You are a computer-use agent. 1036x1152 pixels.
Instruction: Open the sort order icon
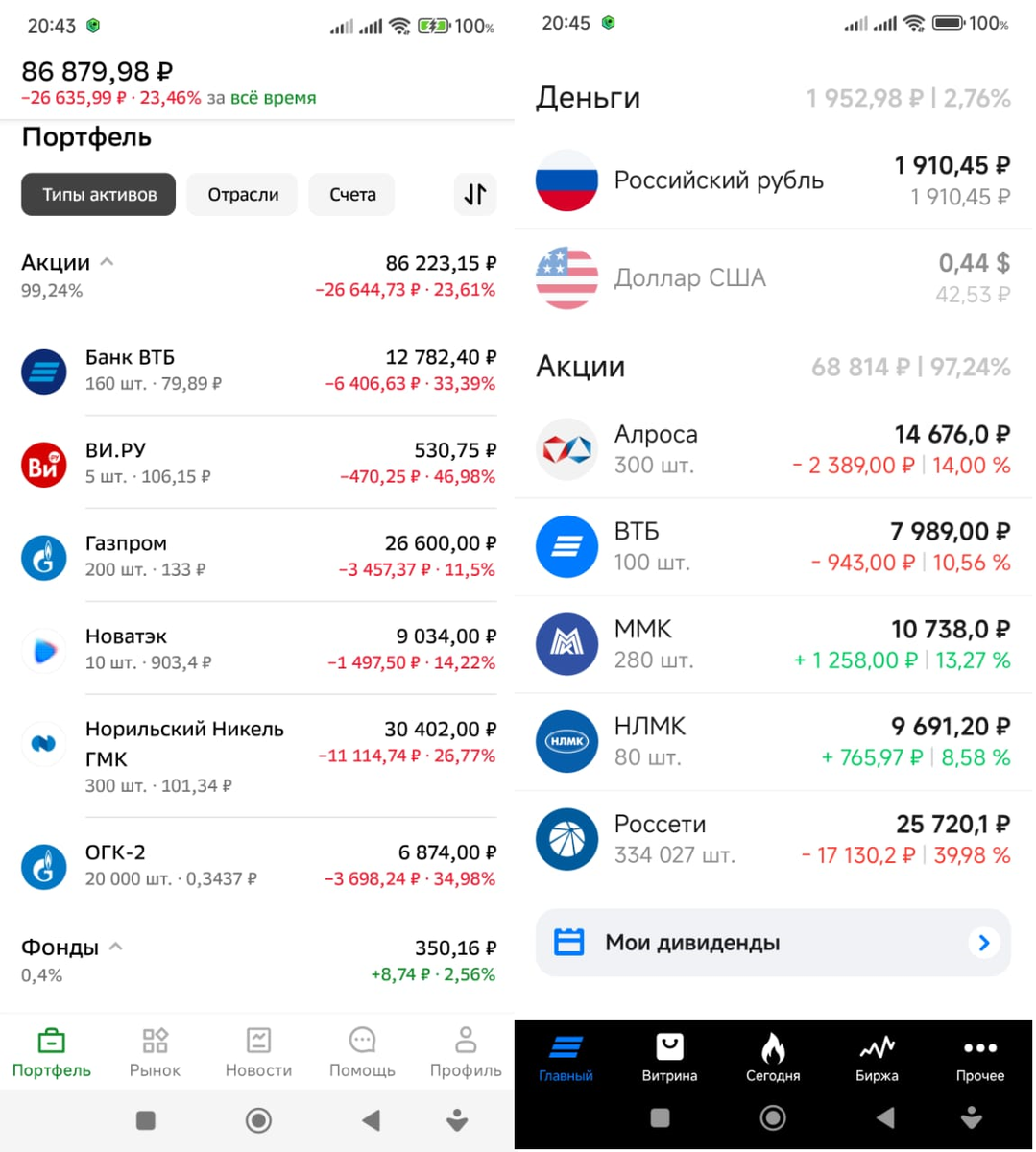474,195
